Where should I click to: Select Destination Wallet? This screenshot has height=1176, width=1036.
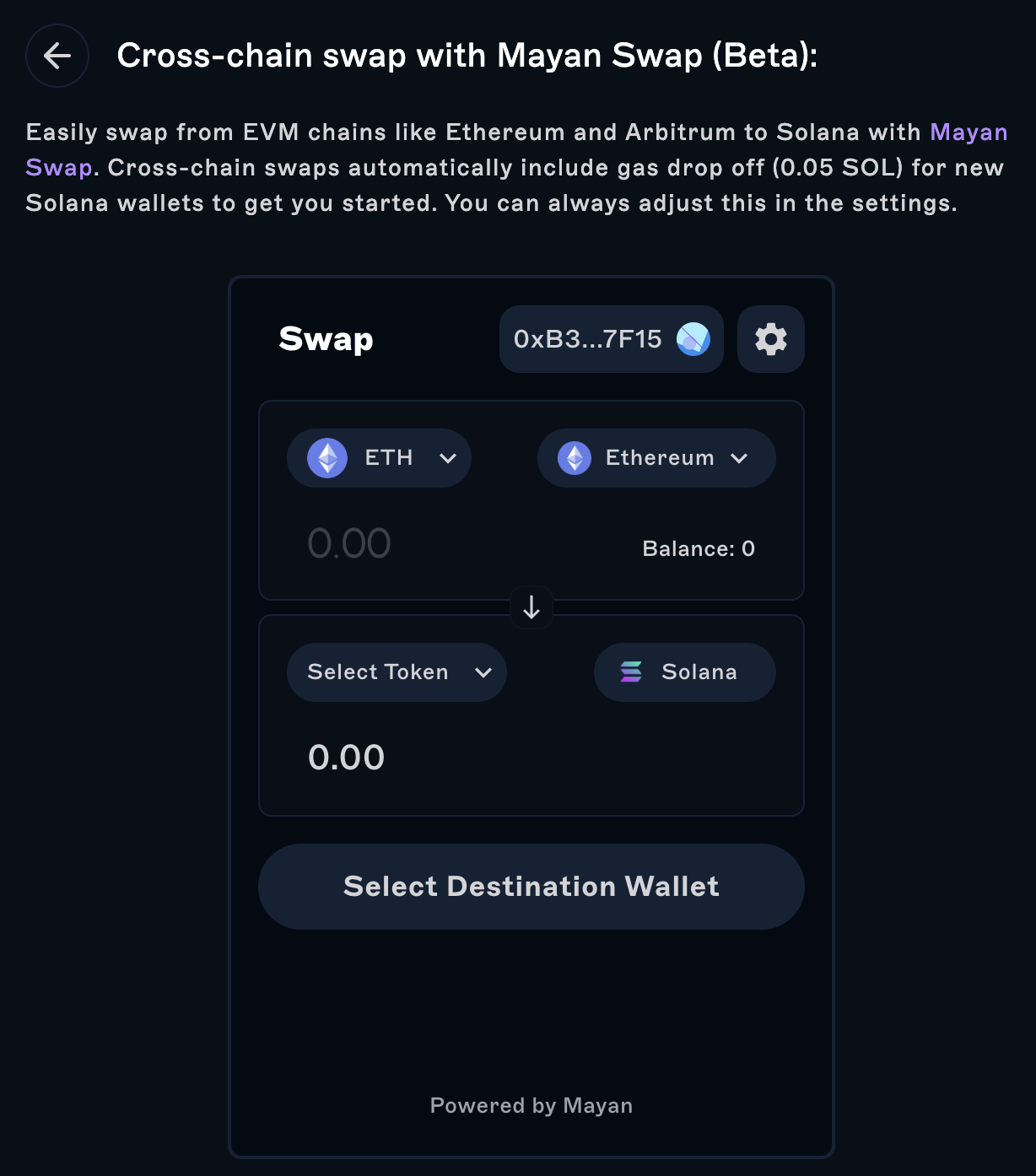[531, 887]
